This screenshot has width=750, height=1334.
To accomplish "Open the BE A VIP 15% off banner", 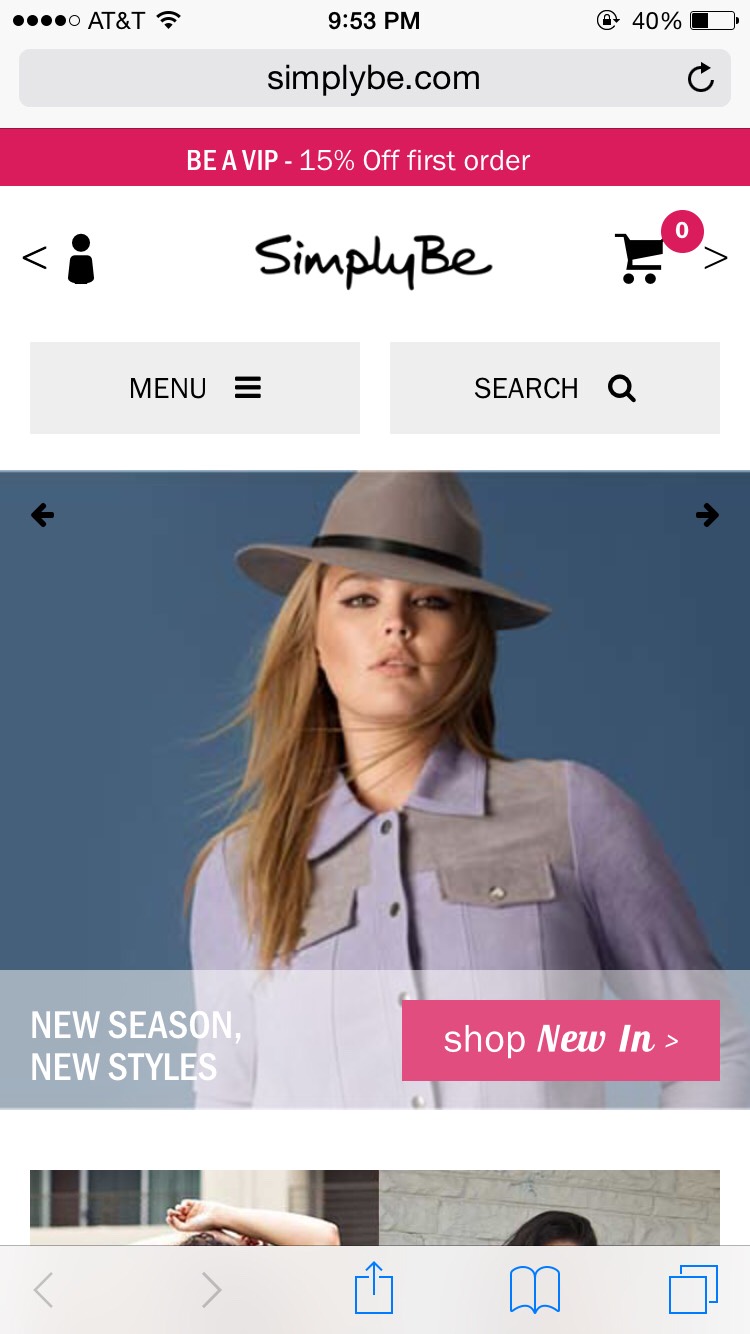I will [375, 158].
